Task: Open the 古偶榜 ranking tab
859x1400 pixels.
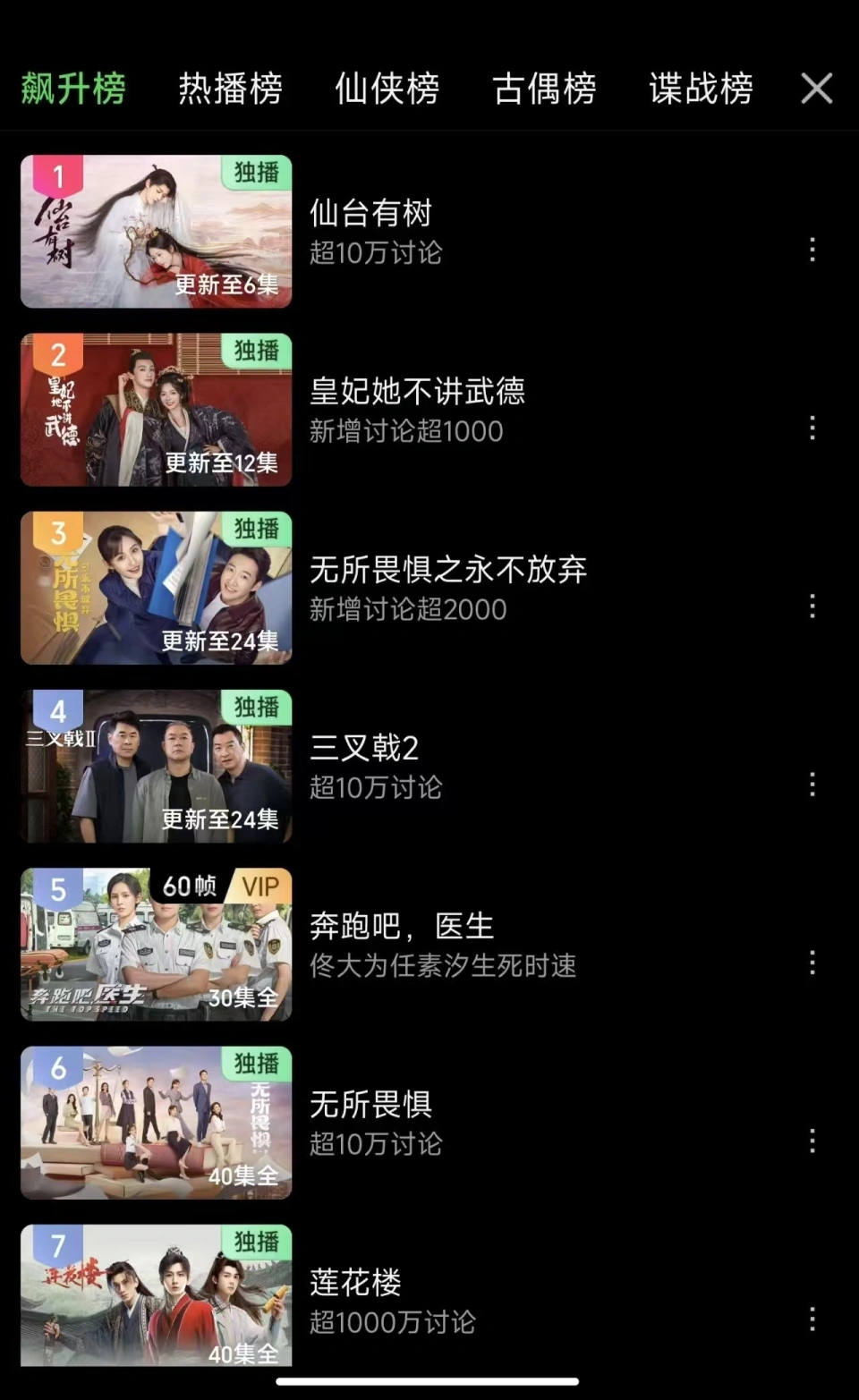Action: tap(544, 89)
